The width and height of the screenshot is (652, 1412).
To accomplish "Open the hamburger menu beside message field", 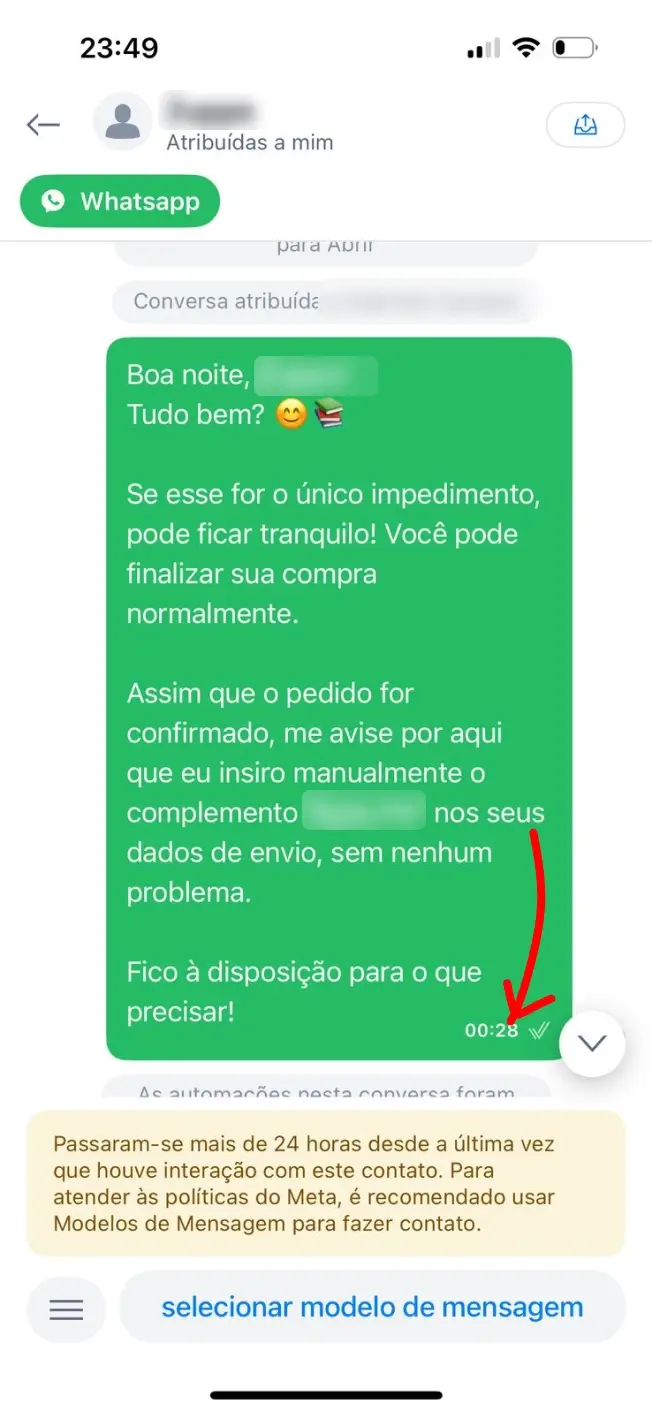I will (66, 1308).
